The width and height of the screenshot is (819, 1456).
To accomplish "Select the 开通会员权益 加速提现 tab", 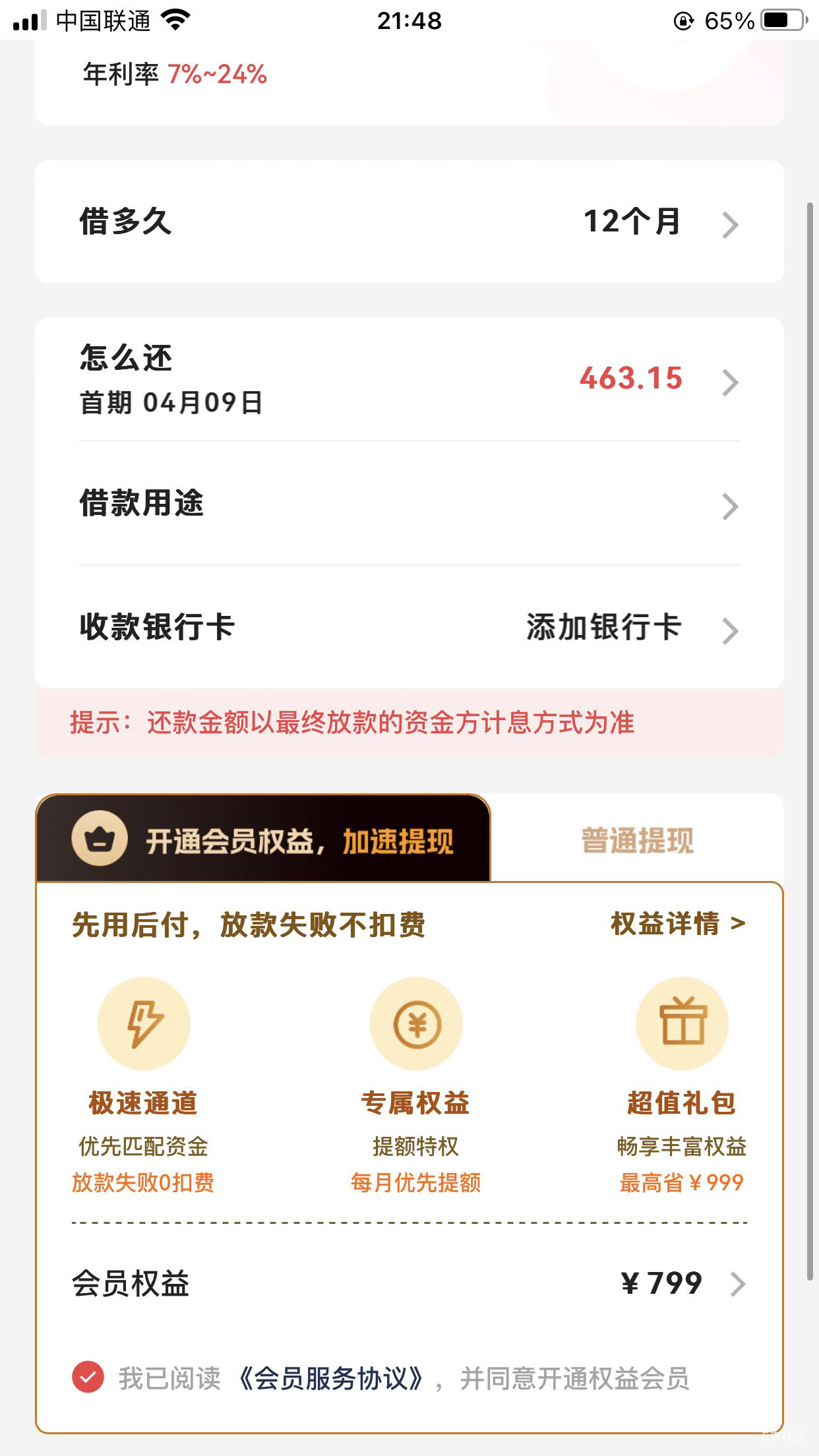I will point(263,839).
